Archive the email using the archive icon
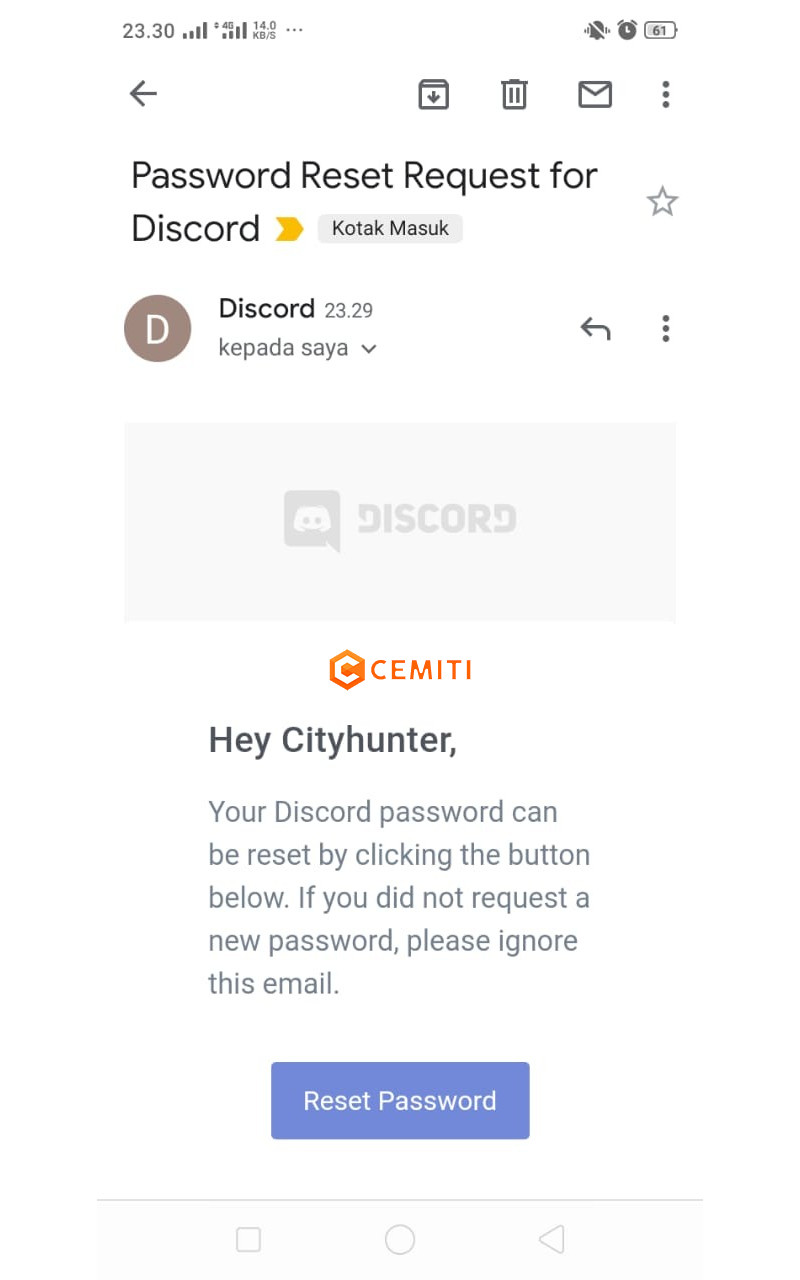Image resolution: width=800 pixels, height=1280 pixels. coord(432,94)
